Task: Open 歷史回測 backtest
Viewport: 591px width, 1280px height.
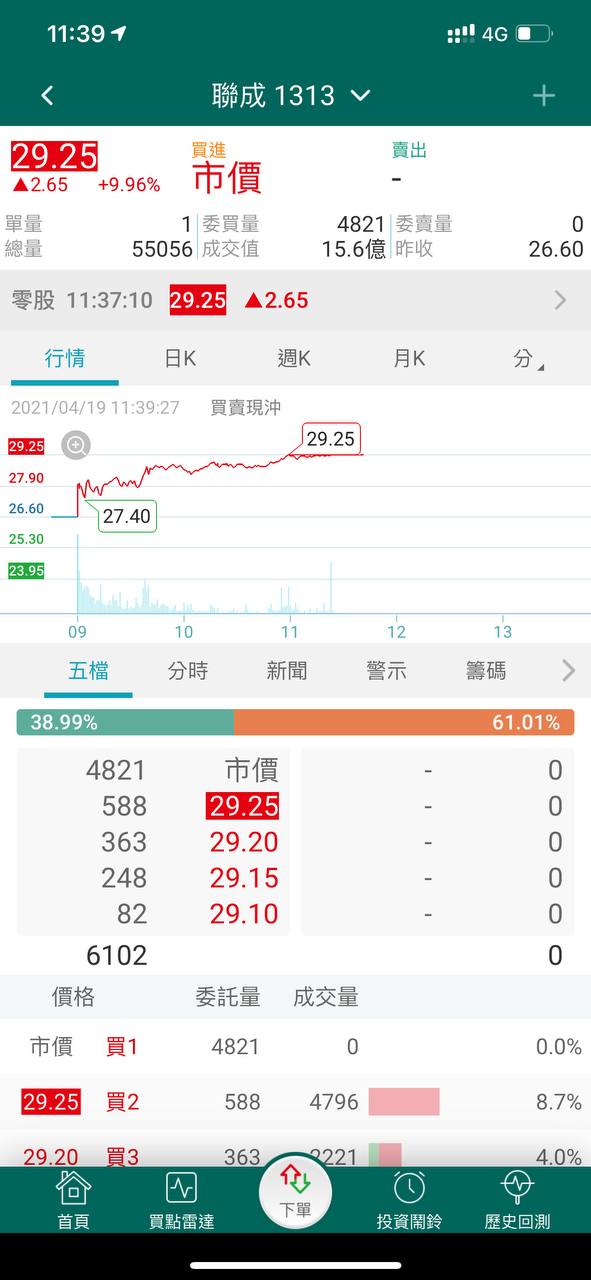Action: point(517,1200)
